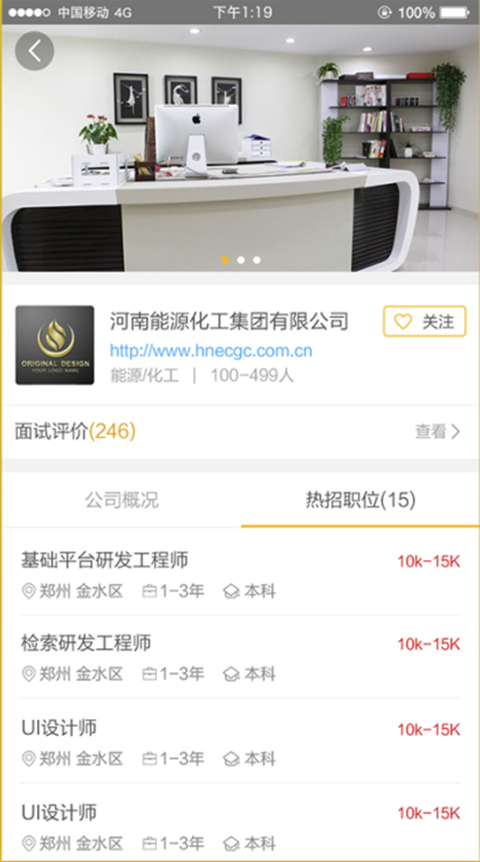Image resolution: width=480 pixels, height=862 pixels.
Task: Follow the company with 关注 button
Action: coord(424,321)
